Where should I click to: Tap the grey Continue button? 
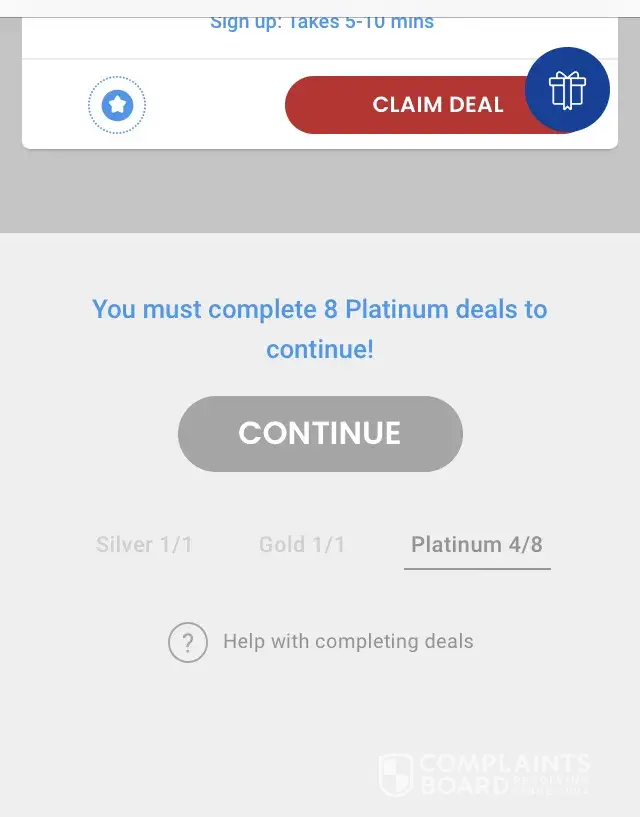[320, 433]
